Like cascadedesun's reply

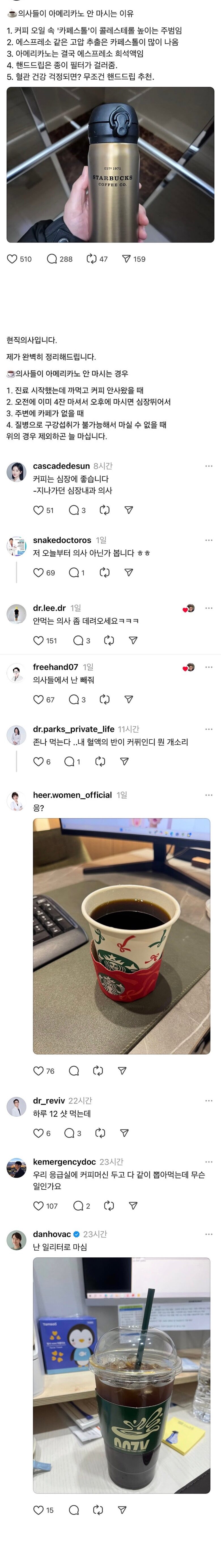pyautogui.click(x=38, y=510)
